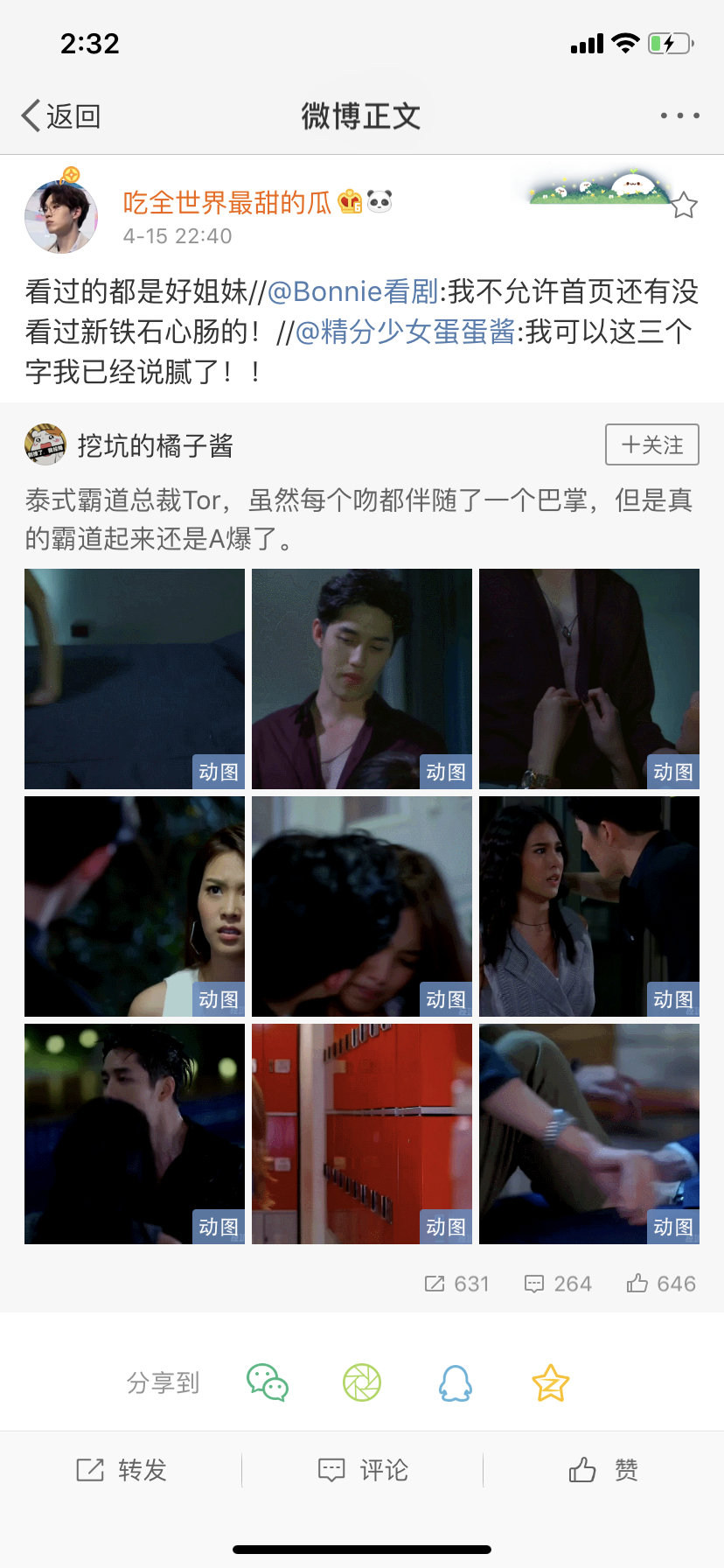Open the @精分少女蛋蛋酱 mention link
This screenshot has width=724, height=1568.
[405, 332]
